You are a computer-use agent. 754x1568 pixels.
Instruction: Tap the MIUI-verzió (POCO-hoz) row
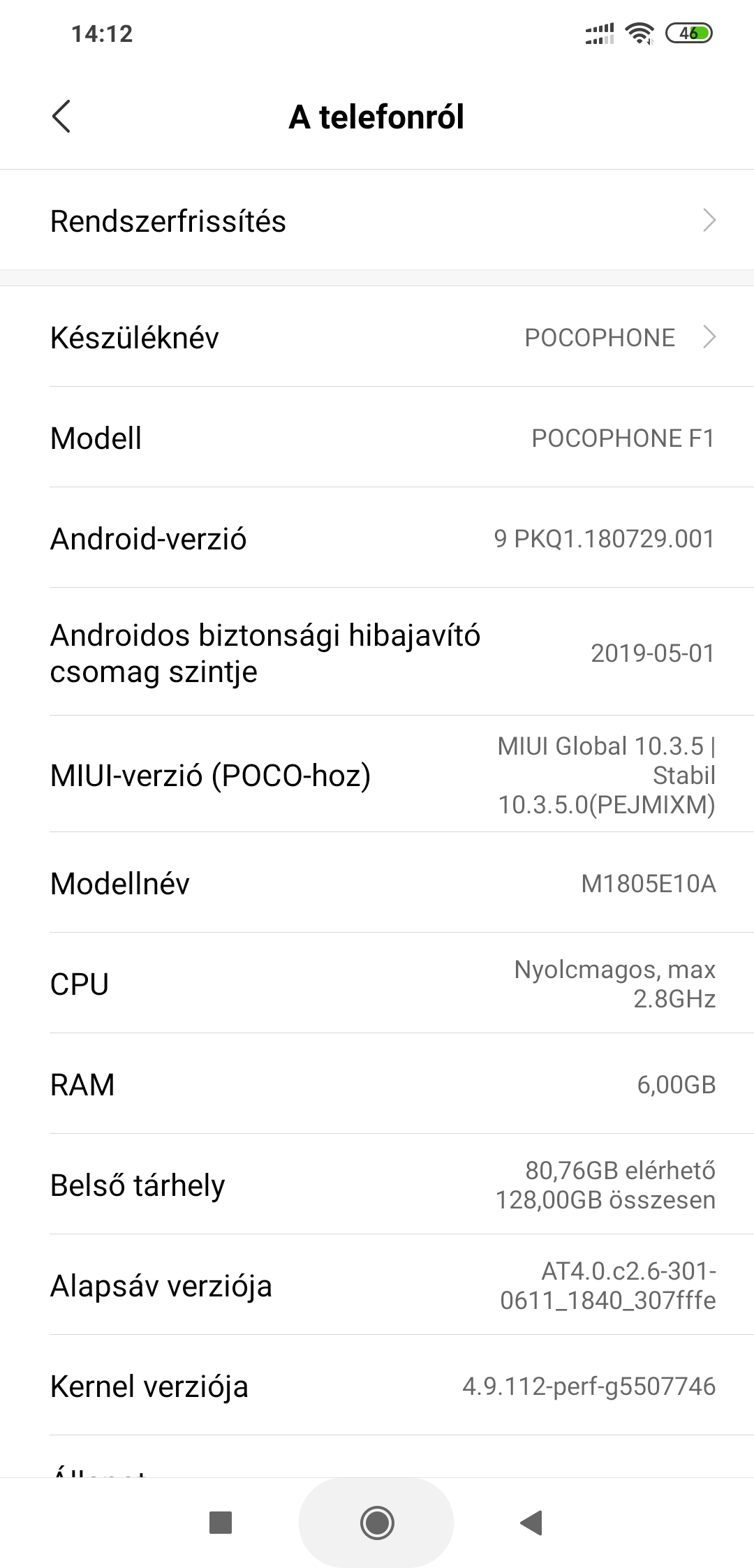coord(377,774)
